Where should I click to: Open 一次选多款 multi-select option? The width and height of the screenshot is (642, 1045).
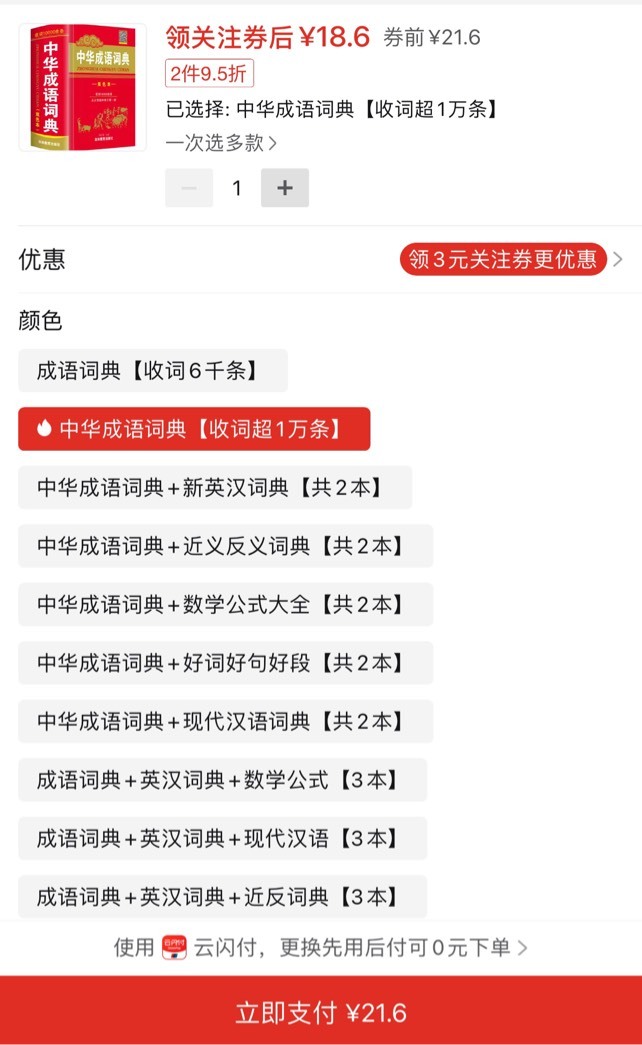[x=221, y=143]
